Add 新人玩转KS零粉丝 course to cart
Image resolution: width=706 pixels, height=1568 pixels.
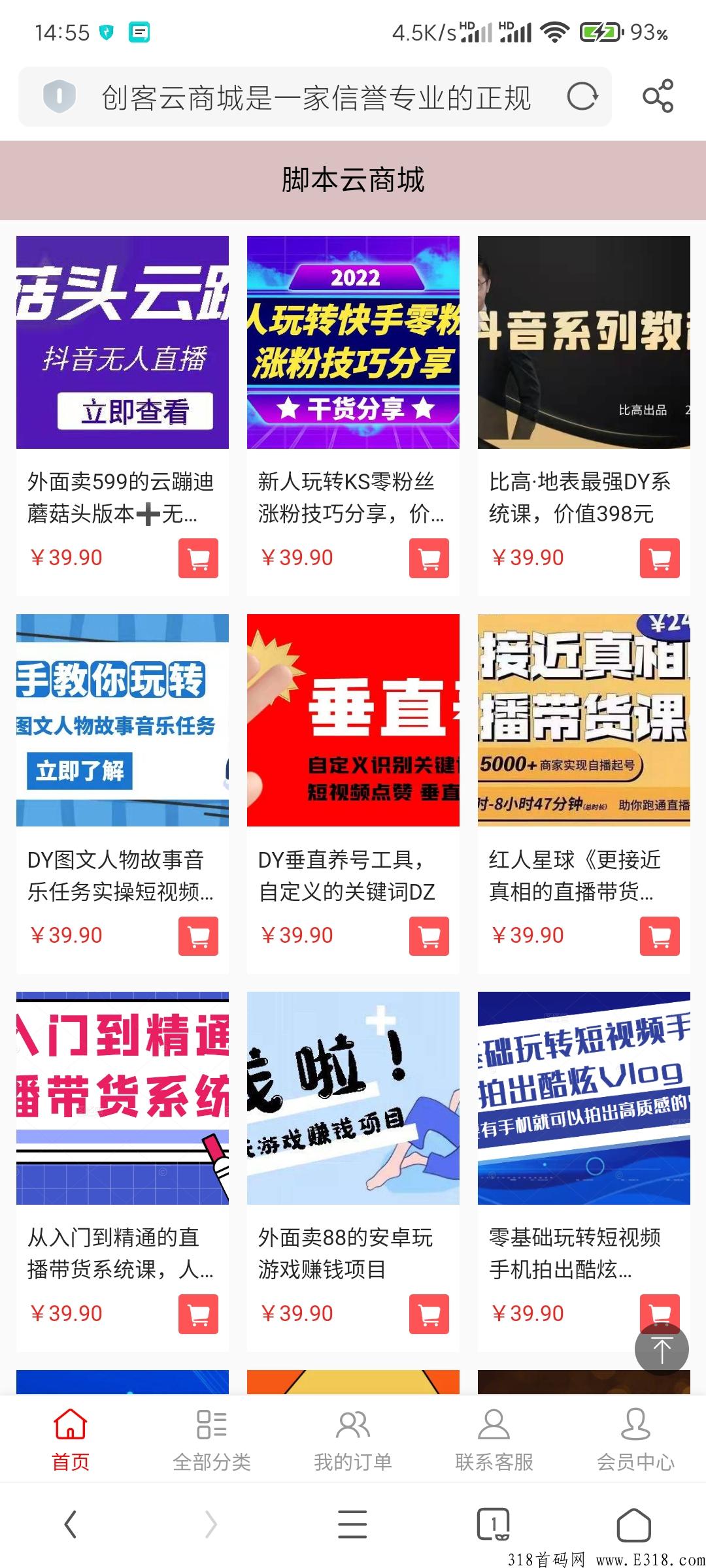428,557
